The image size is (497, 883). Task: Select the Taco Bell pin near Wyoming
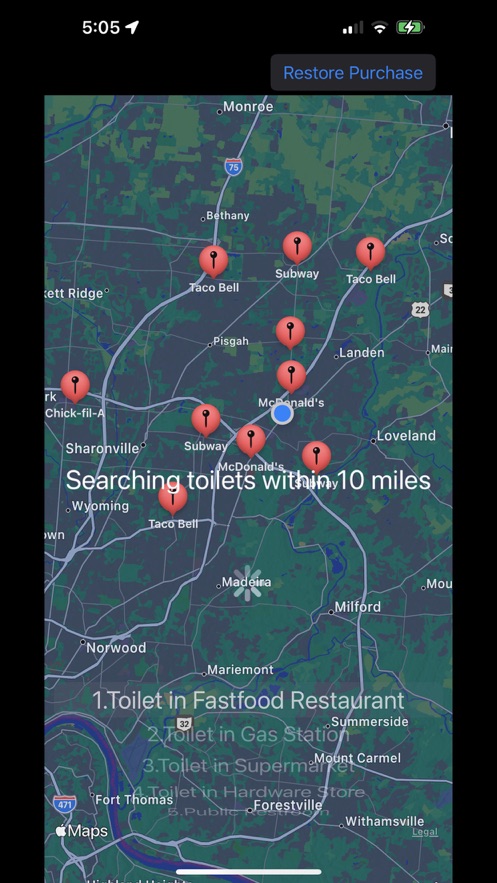tap(173, 498)
